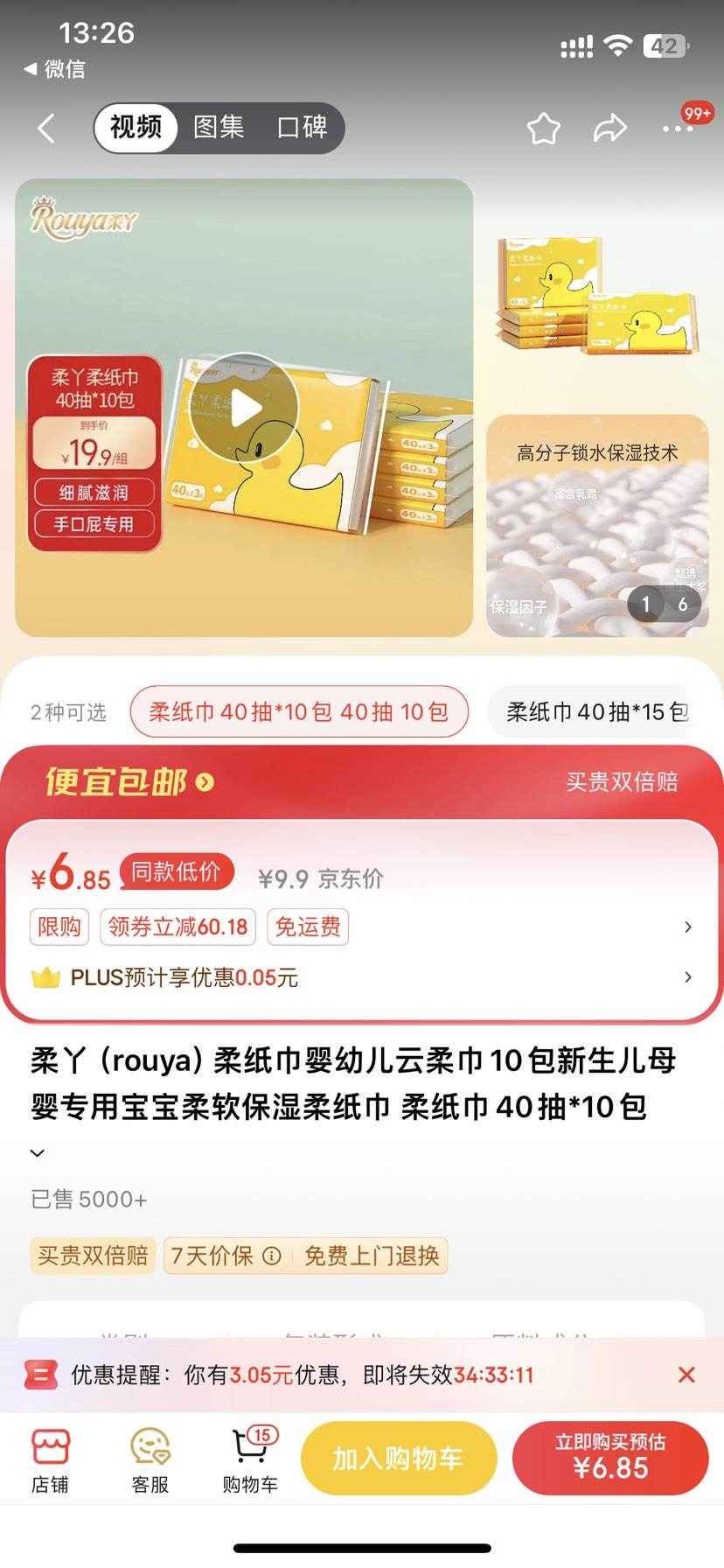This screenshot has height=1568, width=724.
Task: Tap the 加入购物车 button
Action: click(x=398, y=1457)
